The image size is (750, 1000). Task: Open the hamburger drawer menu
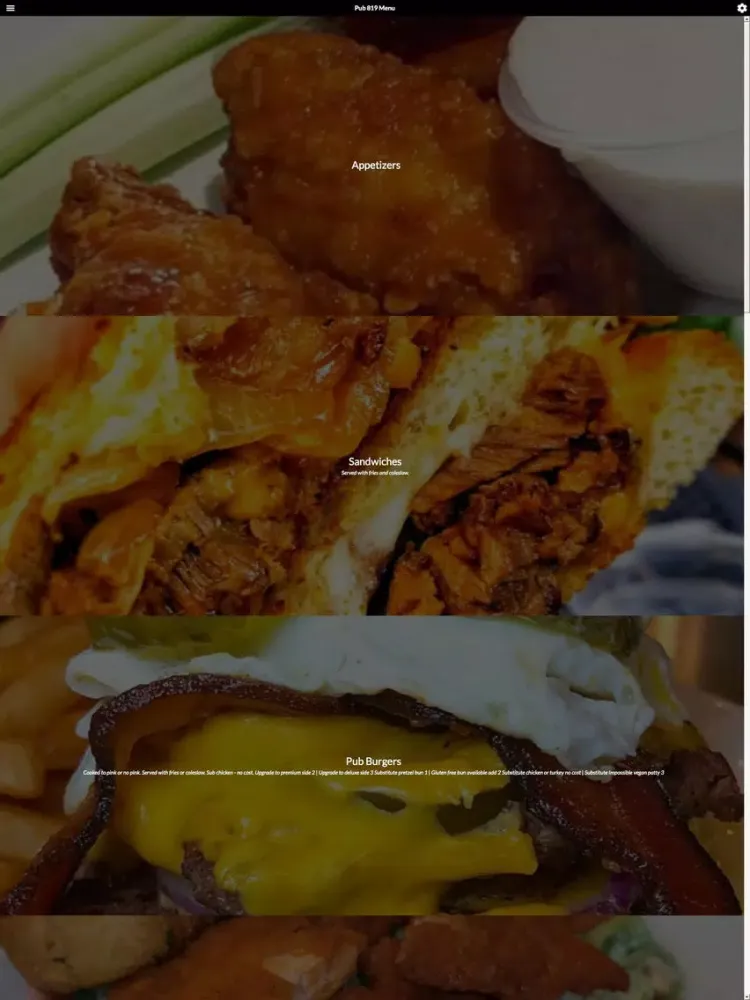click(x=9, y=8)
